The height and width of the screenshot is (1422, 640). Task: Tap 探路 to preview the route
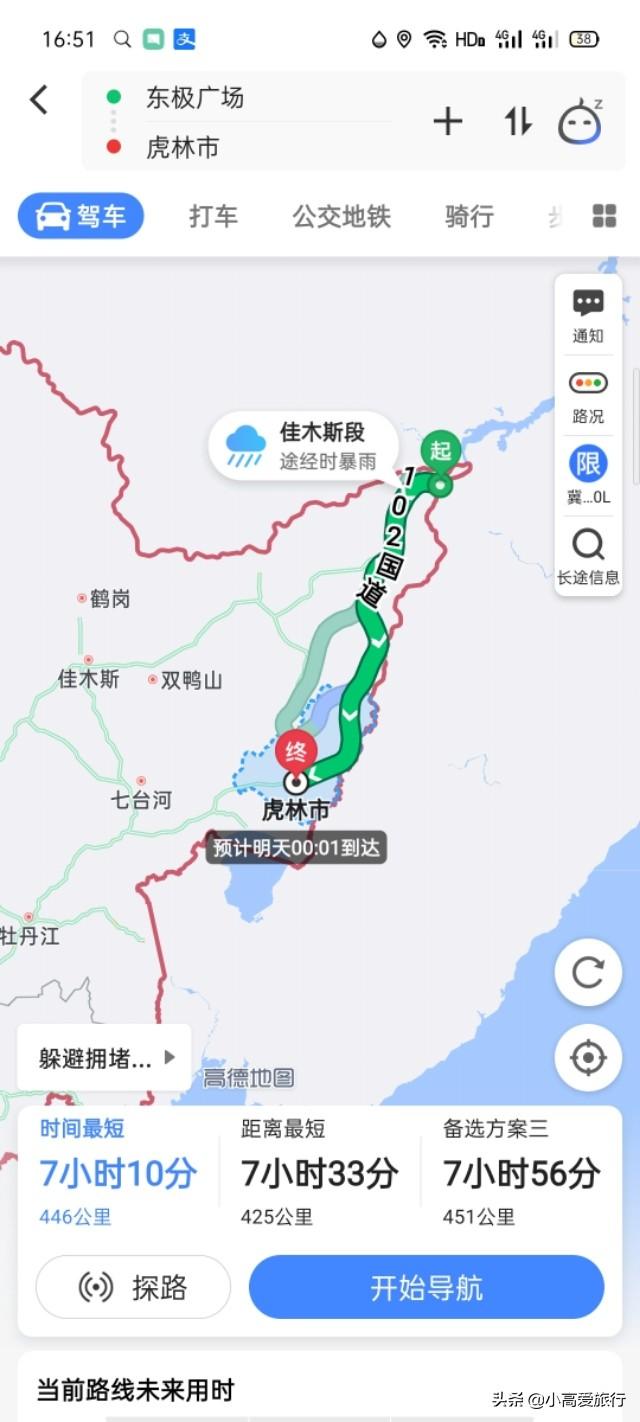pyautogui.click(x=133, y=1287)
